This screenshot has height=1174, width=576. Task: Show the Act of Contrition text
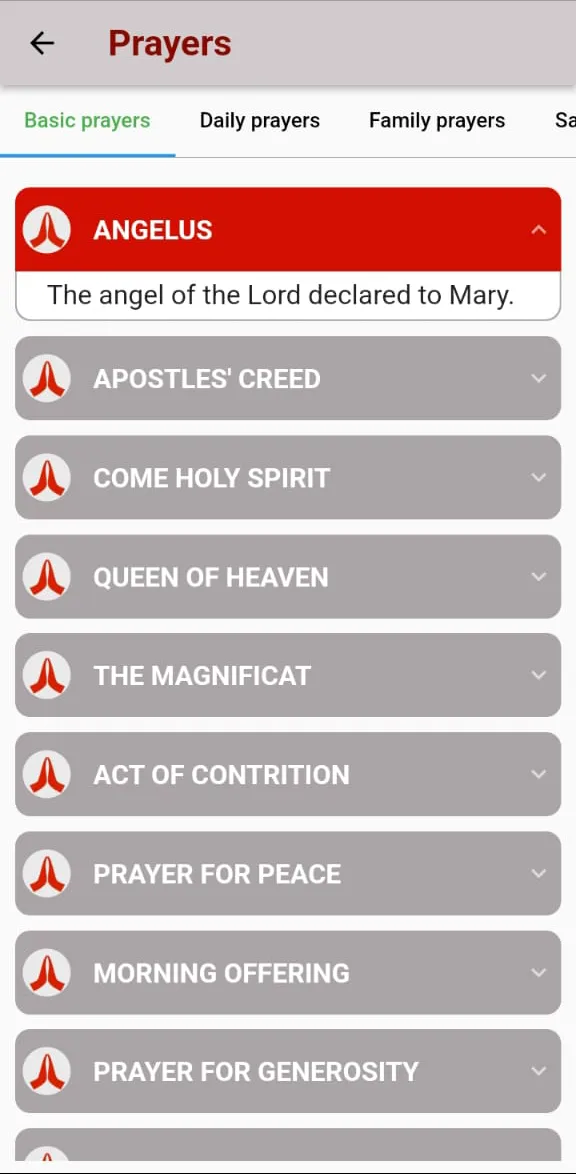click(x=288, y=774)
